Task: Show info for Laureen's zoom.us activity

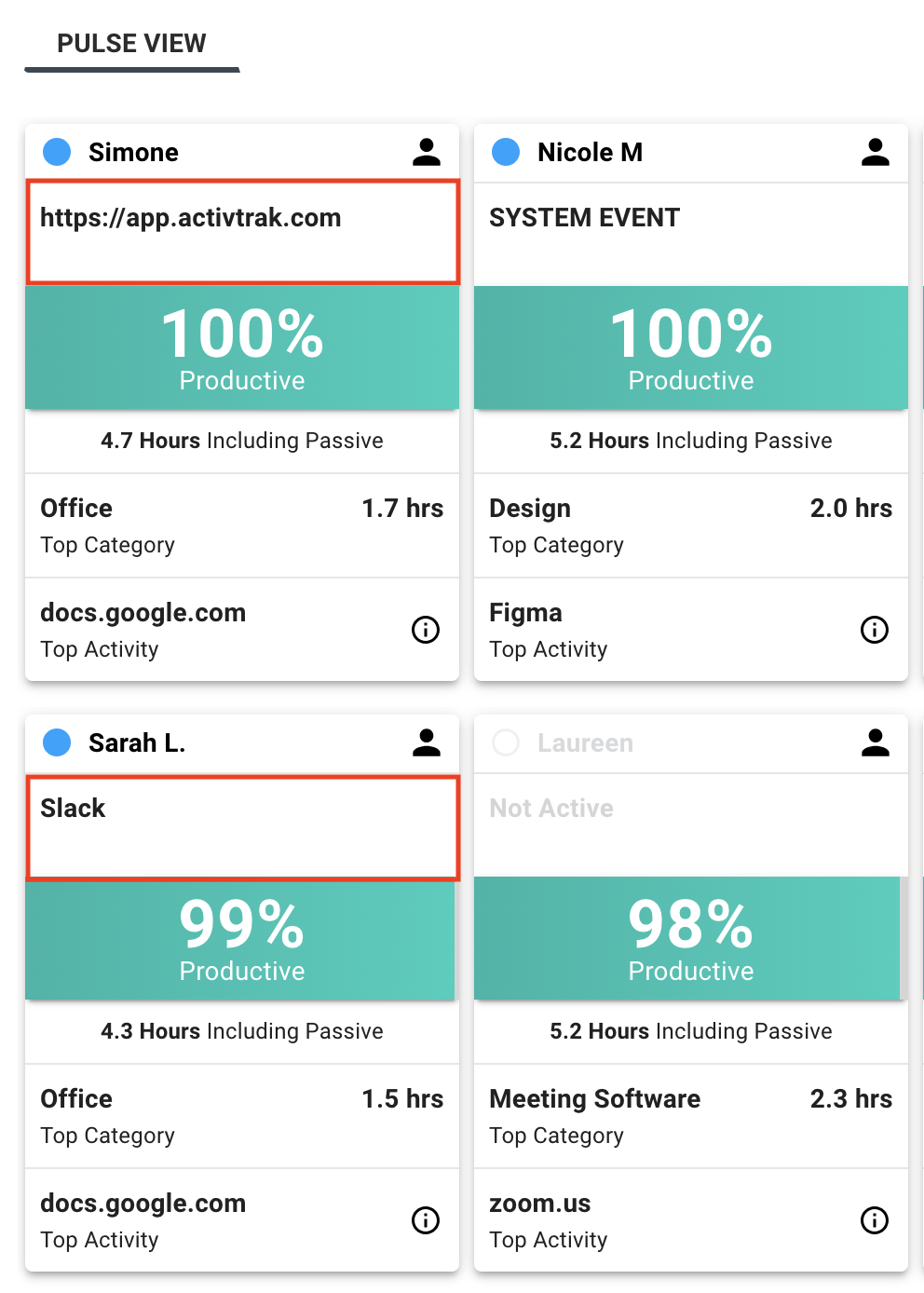Action: tap(874, 1220)
